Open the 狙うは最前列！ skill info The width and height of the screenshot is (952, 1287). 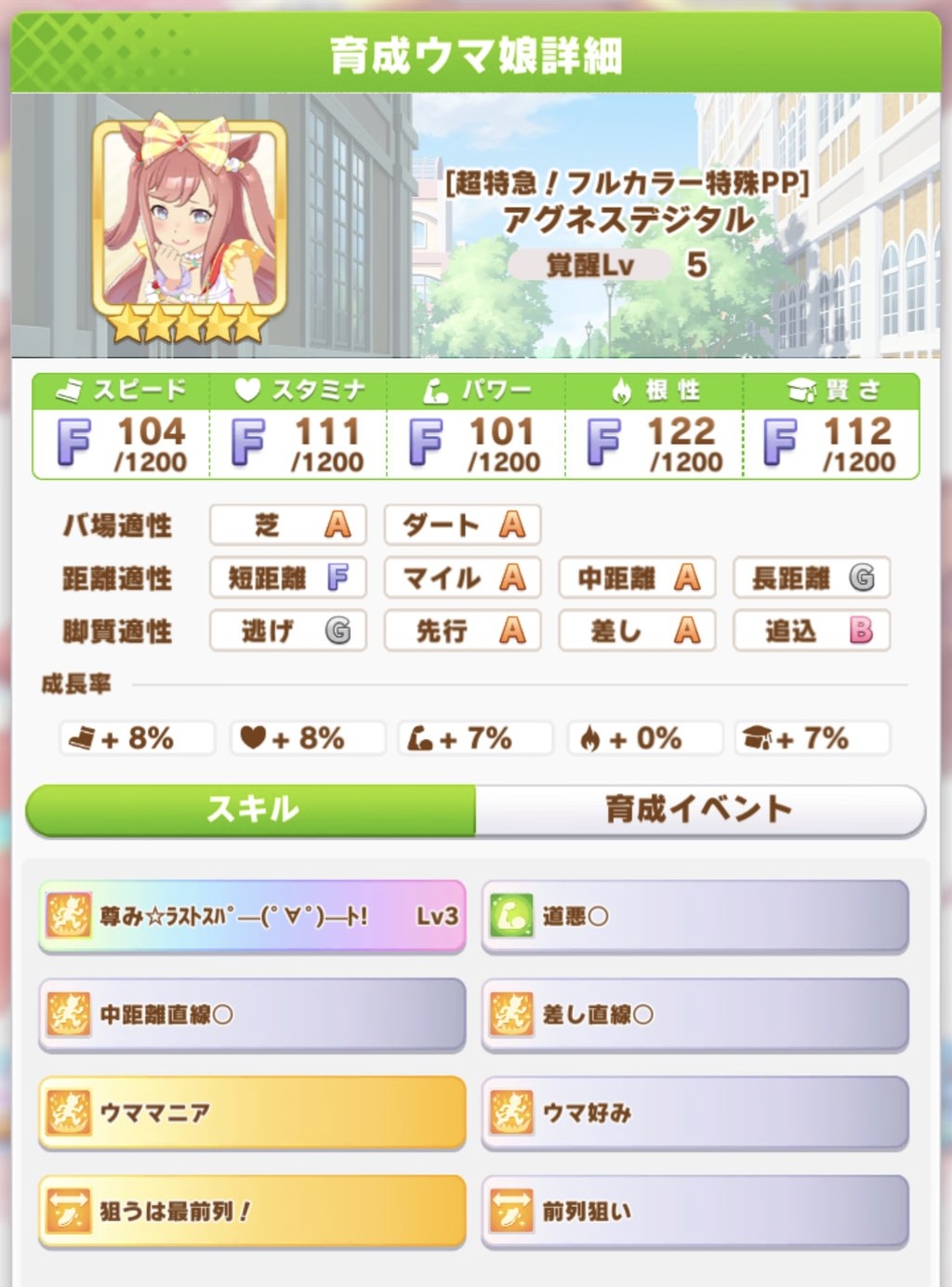point(252,1212)
